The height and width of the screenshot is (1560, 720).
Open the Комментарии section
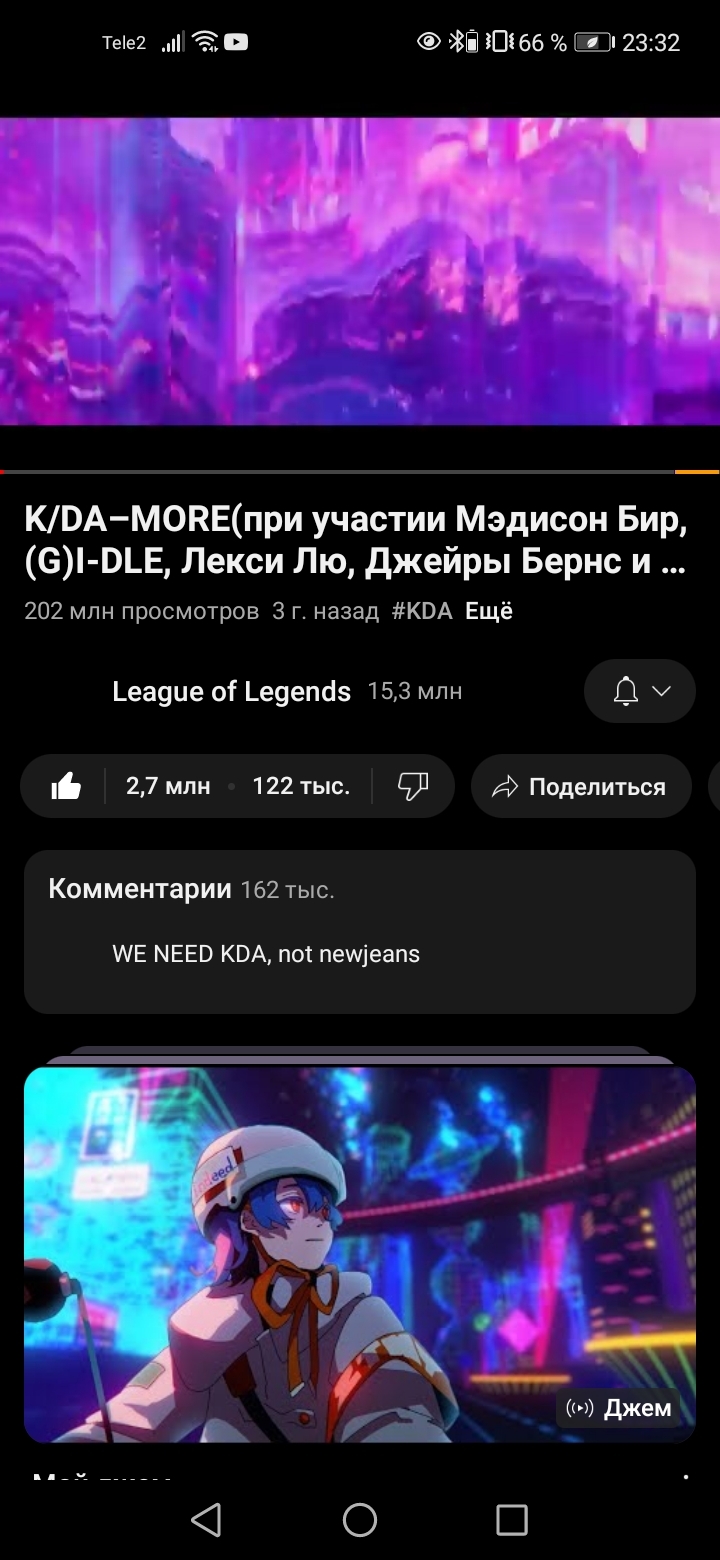click(x=359, y=931)
